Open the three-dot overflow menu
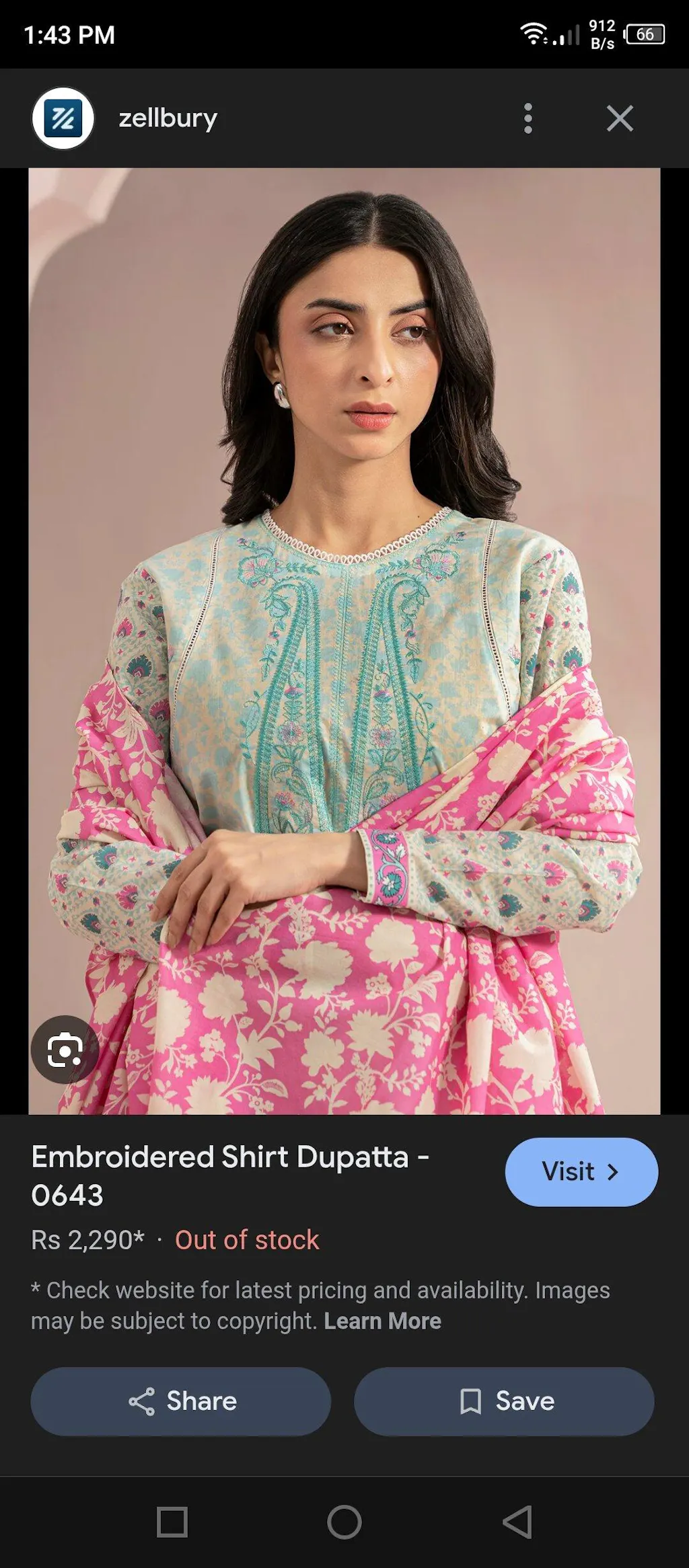 coord(528,118)
